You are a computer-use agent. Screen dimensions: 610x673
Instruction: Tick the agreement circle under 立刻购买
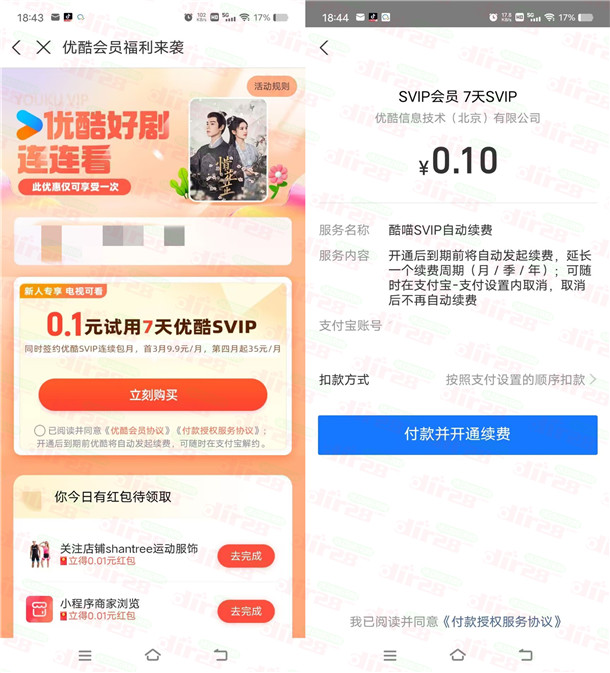point(38,431)
